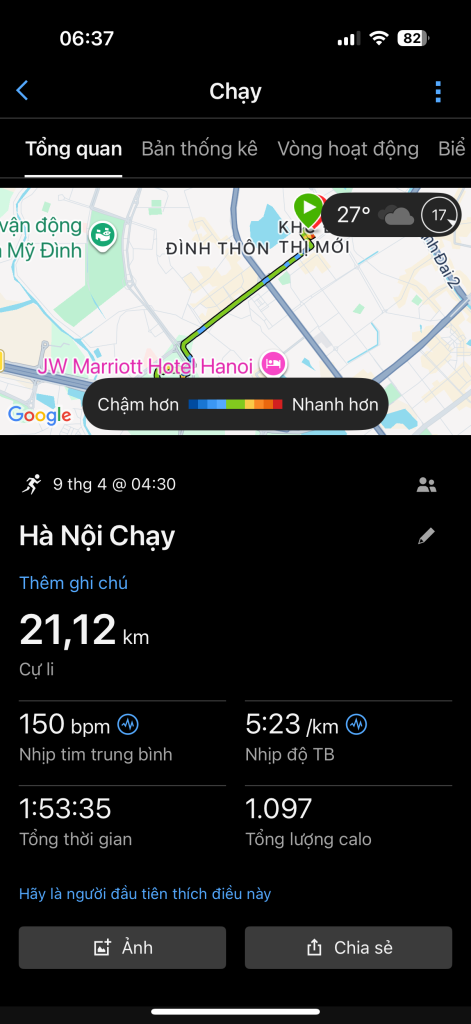The width and height of the screenshot is (471, 1024).
Task: Share the run with Chia sẻ button
Action: (x=348, y=948)
